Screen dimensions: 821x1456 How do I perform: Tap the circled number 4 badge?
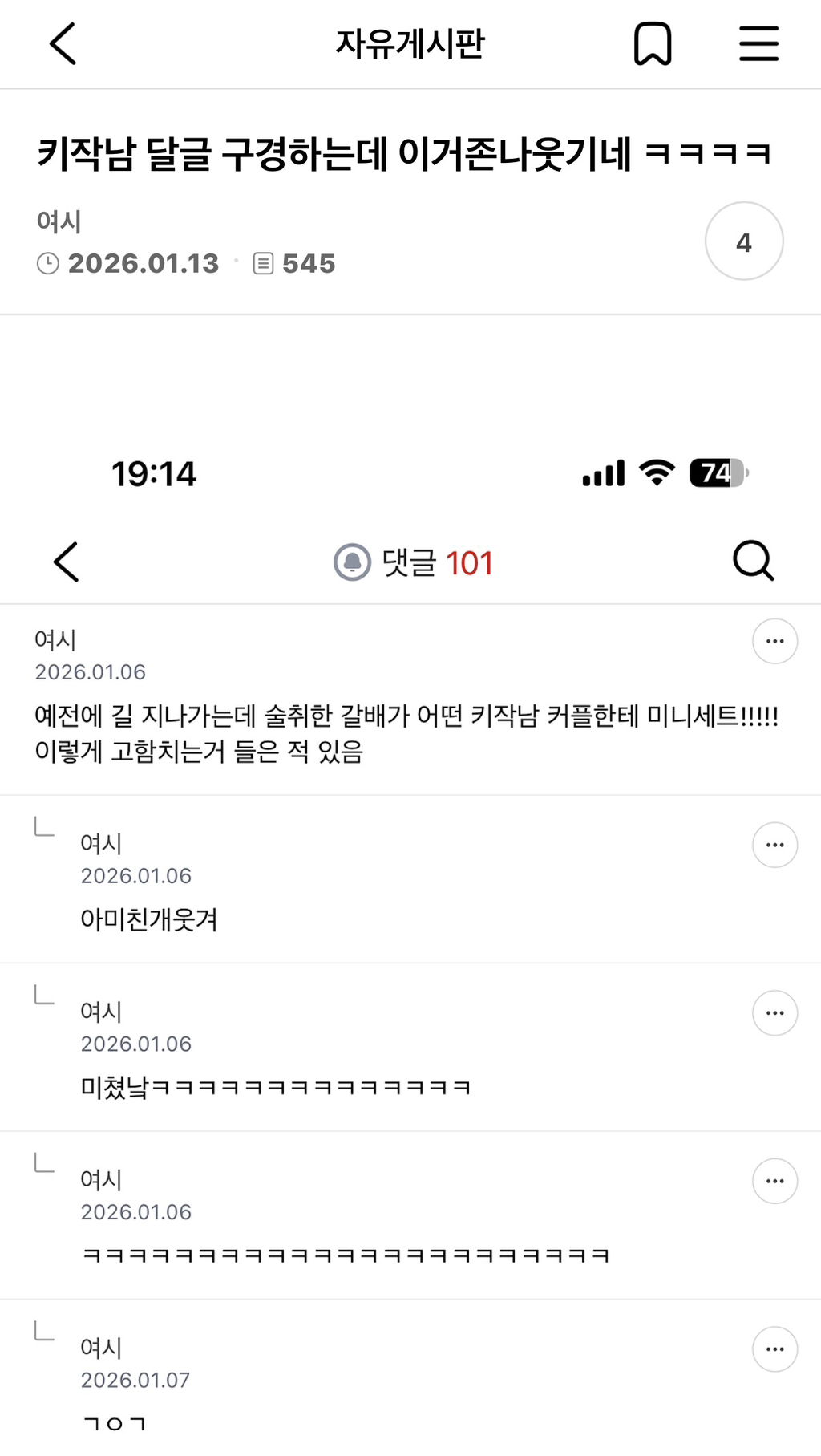point(743,241)
